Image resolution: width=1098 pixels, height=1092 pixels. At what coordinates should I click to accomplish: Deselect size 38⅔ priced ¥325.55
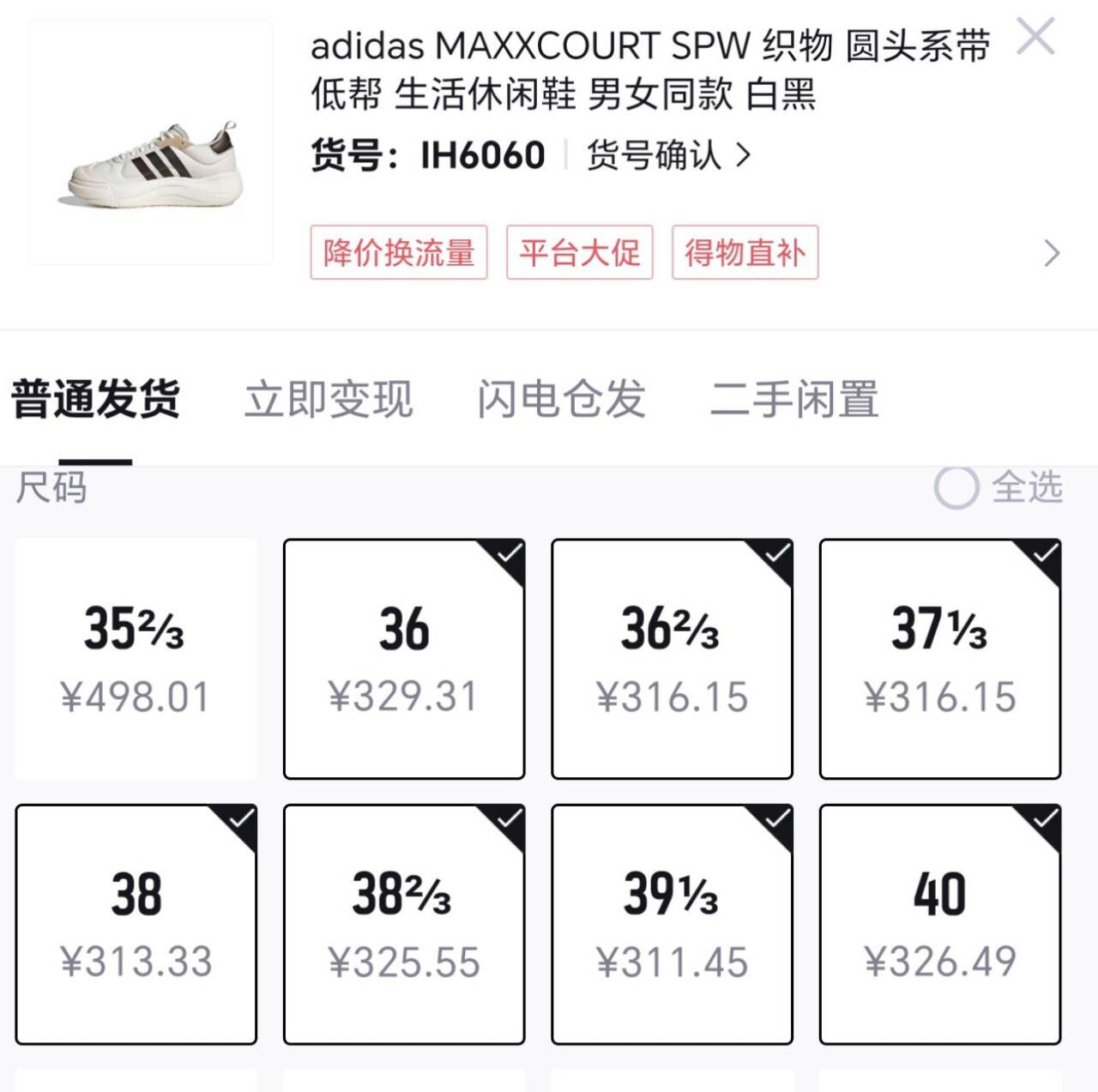[404, 925]
